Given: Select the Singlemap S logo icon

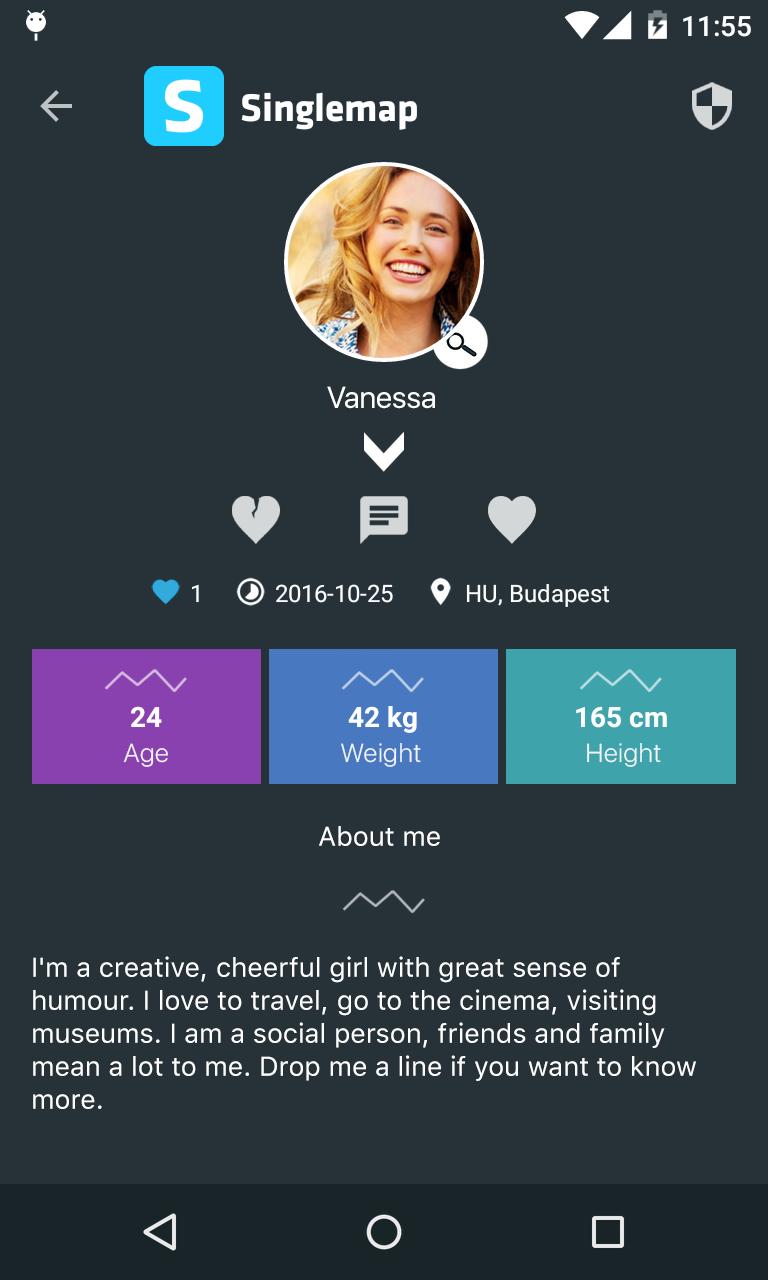Looking at the screenshot, I should (x=184, y=107).
